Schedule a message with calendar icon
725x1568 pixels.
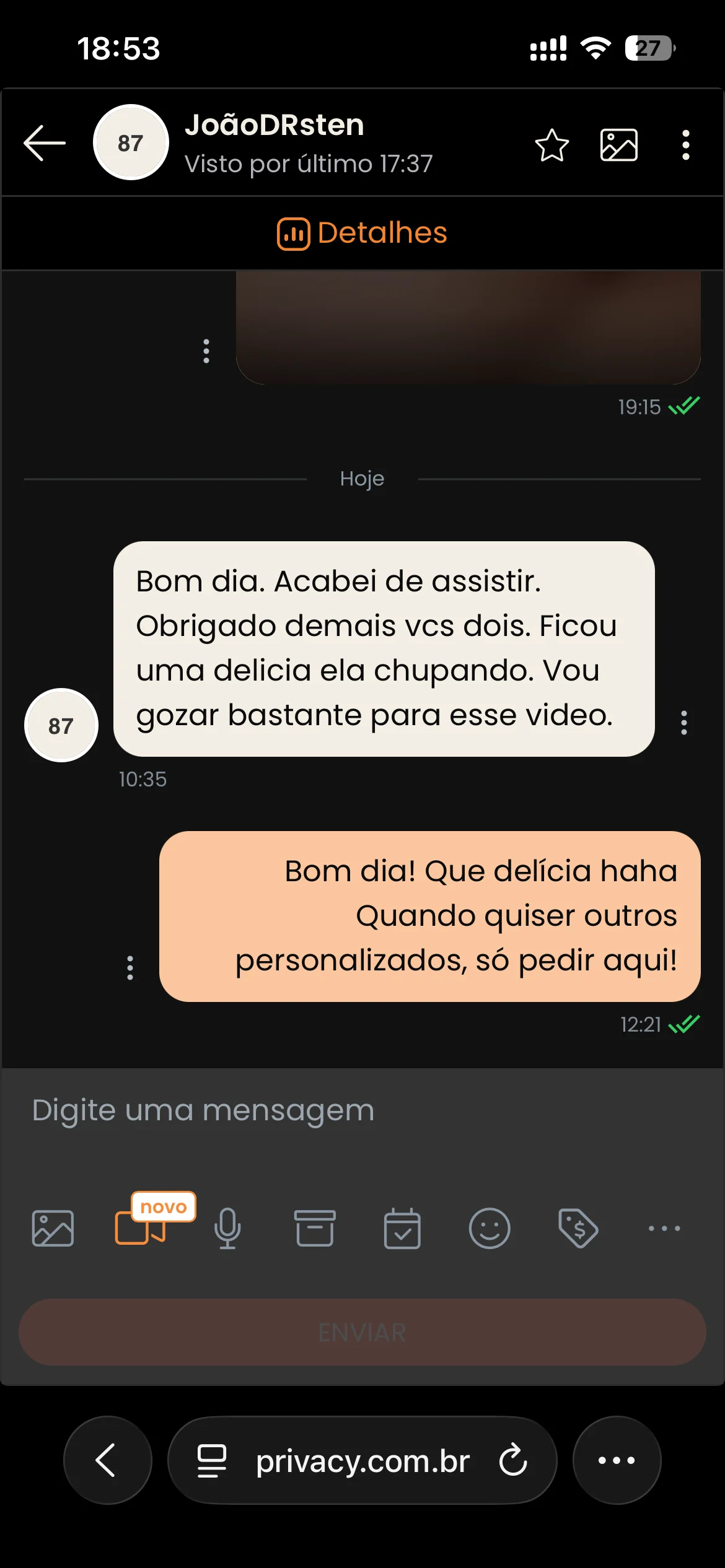402,1228
